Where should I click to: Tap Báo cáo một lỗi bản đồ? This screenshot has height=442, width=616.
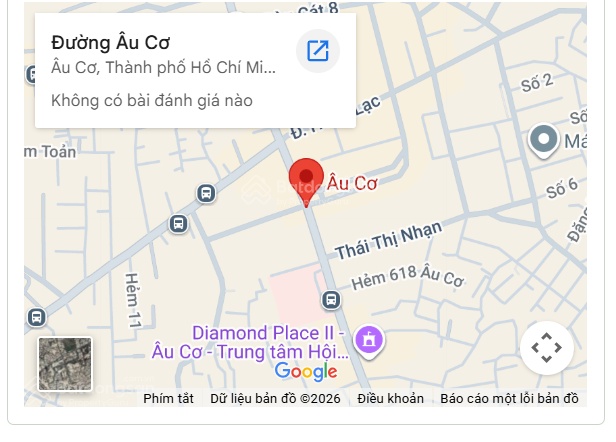(509, 399)
